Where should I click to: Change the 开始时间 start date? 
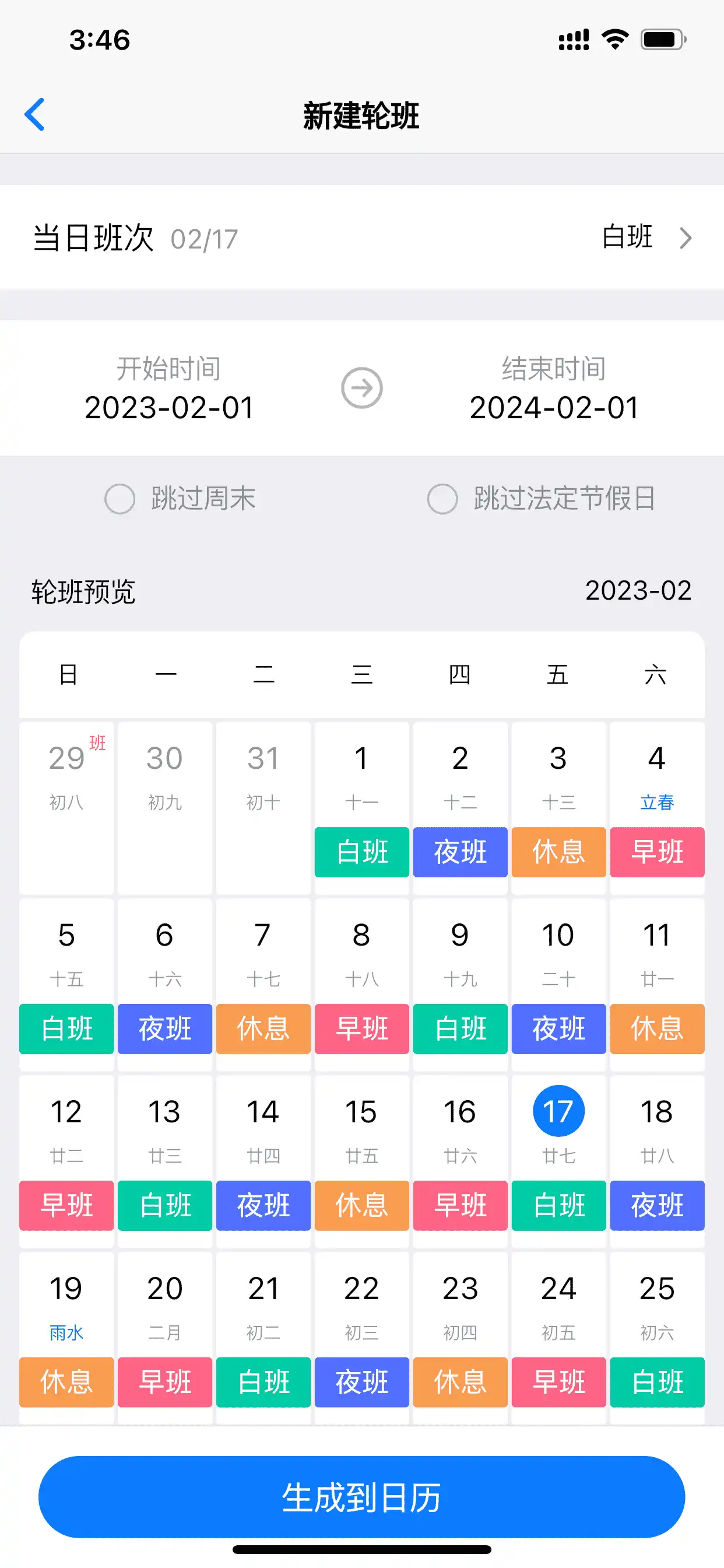point(168,390)
